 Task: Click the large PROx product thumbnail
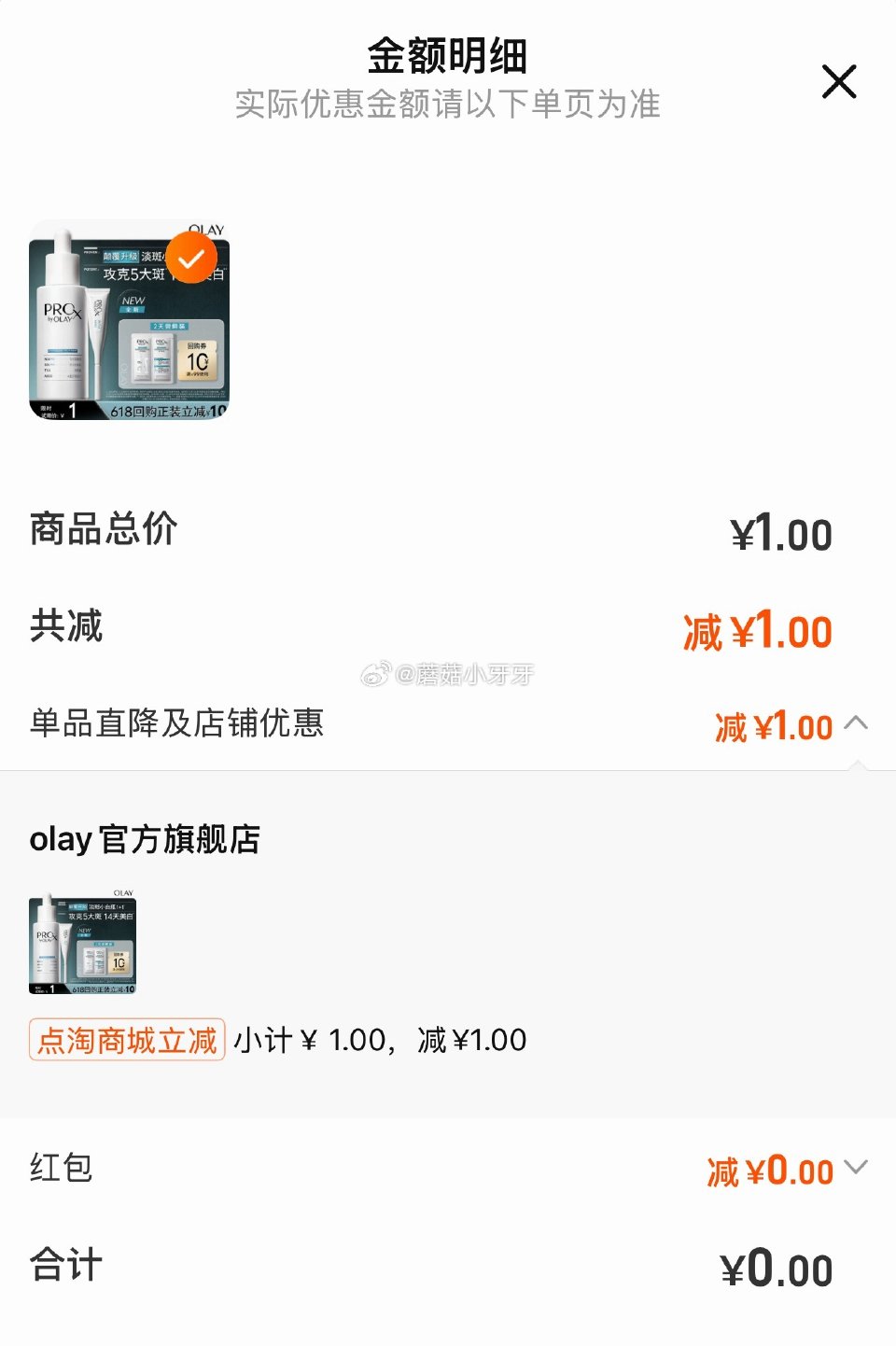(128, 322)
